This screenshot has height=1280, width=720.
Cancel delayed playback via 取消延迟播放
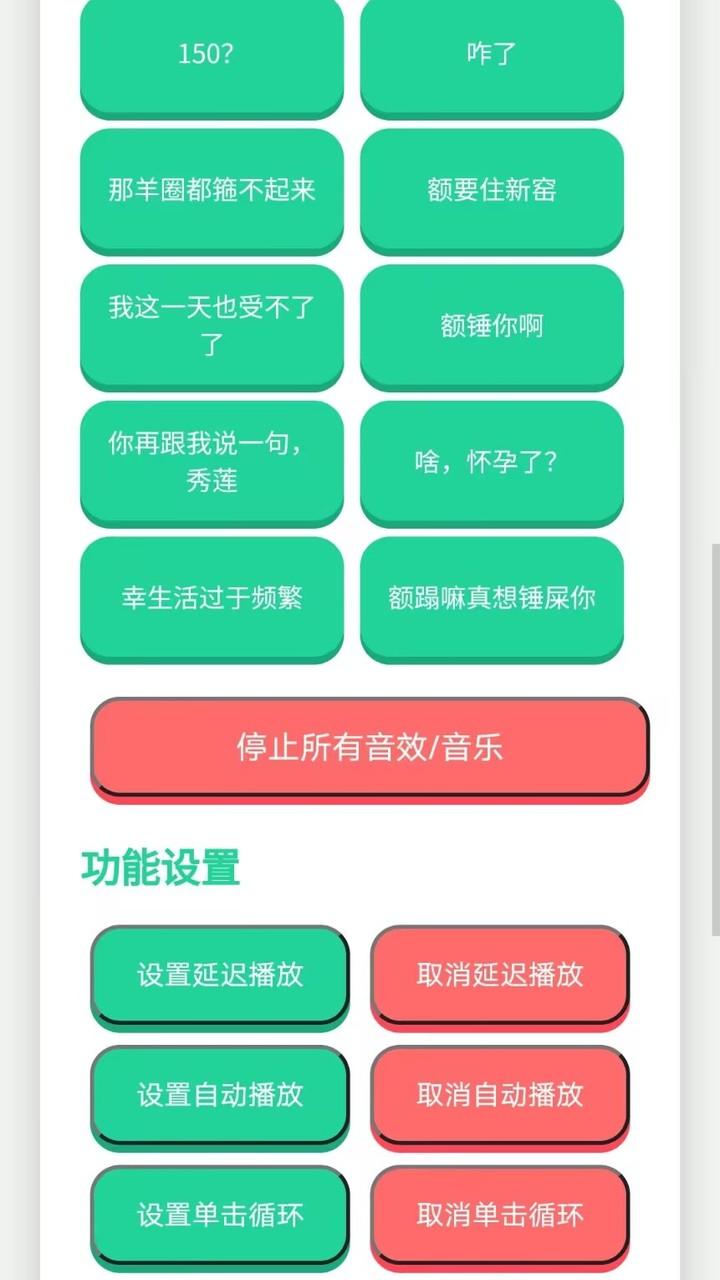[x=500, y=975]
